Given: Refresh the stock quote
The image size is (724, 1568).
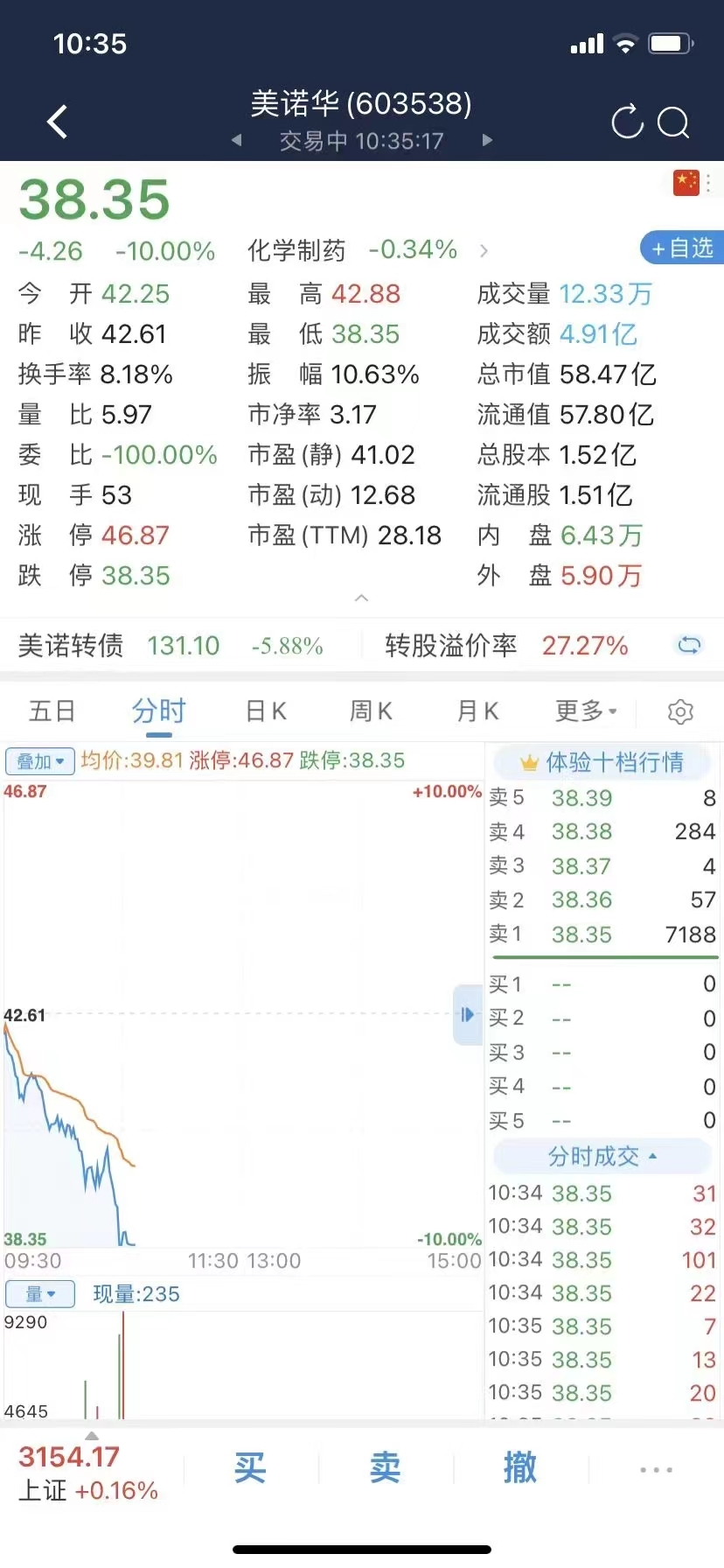Looking at the screenshot, I should point(627,122).
